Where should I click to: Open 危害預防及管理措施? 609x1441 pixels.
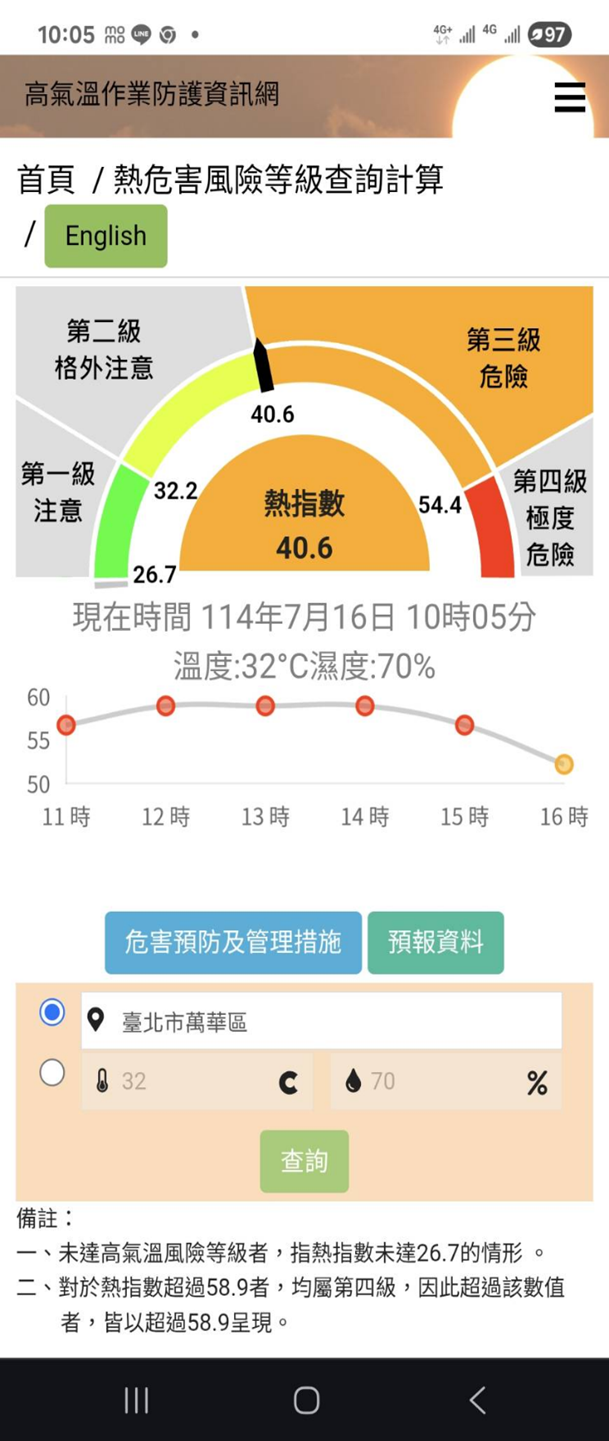coord(233,942)
